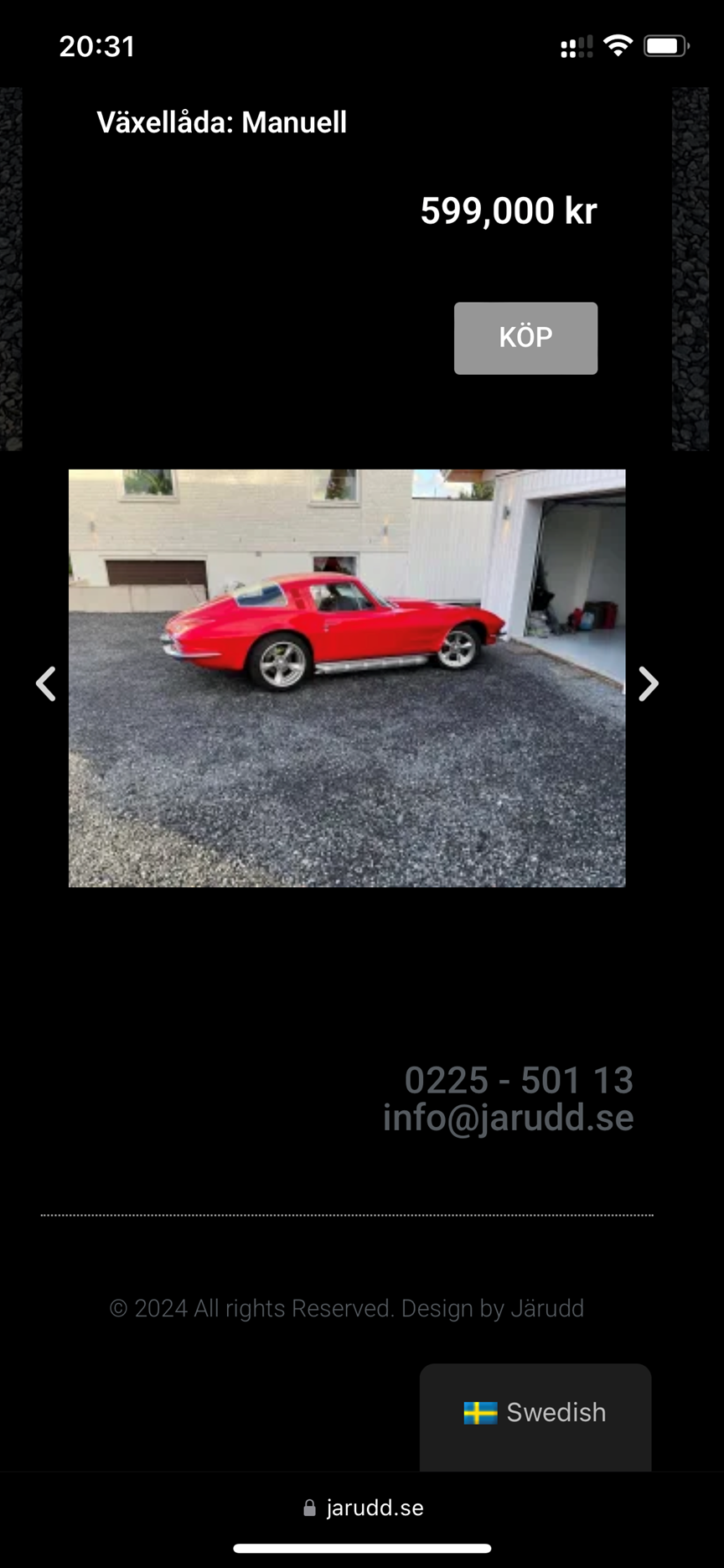Image resolution: width=724 pixels, height=1568 pixels.
Task: Open the red Corvette photo
Action: 346,678
